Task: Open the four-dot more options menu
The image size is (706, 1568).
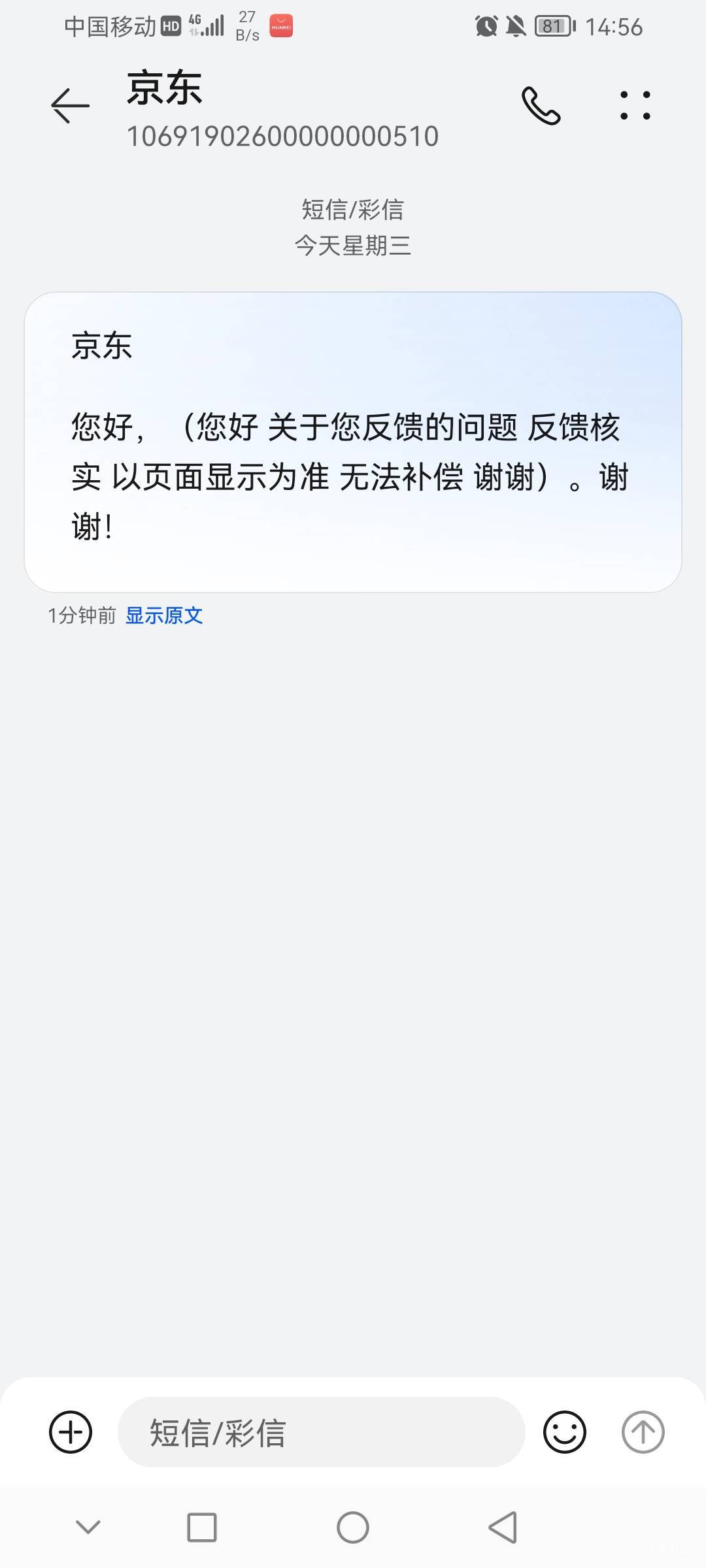Action: tap(635, 106)
